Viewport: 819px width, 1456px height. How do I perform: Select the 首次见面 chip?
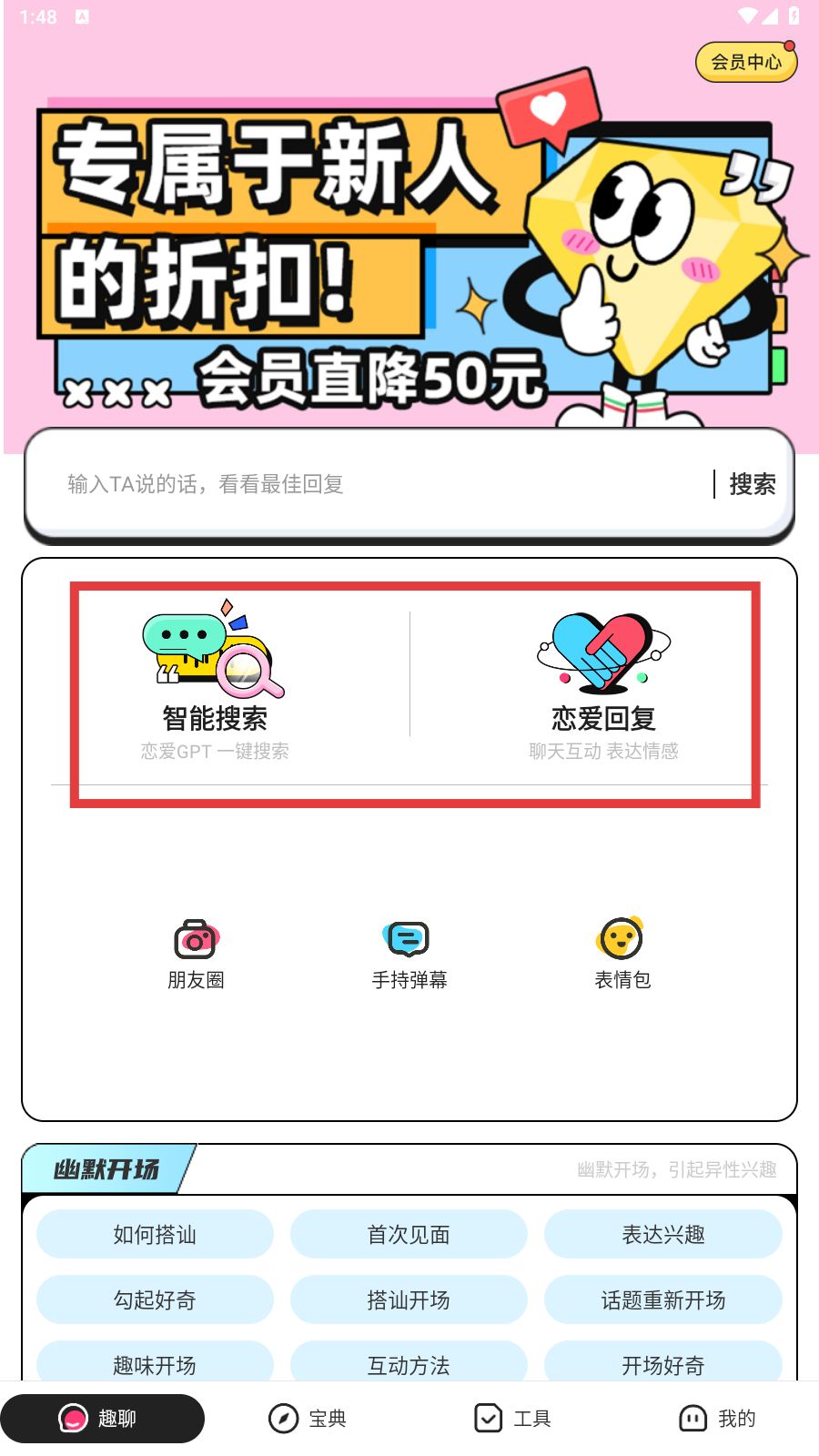point(409,1234)
